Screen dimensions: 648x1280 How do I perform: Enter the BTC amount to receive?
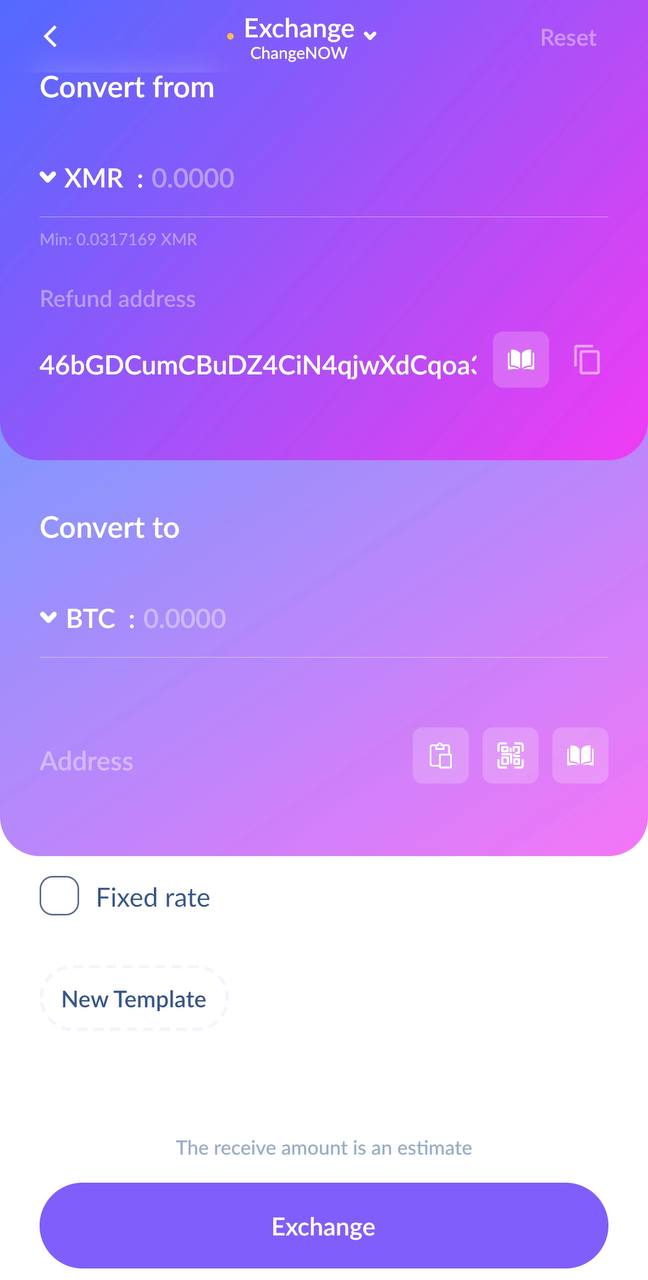tap(374, 618)
